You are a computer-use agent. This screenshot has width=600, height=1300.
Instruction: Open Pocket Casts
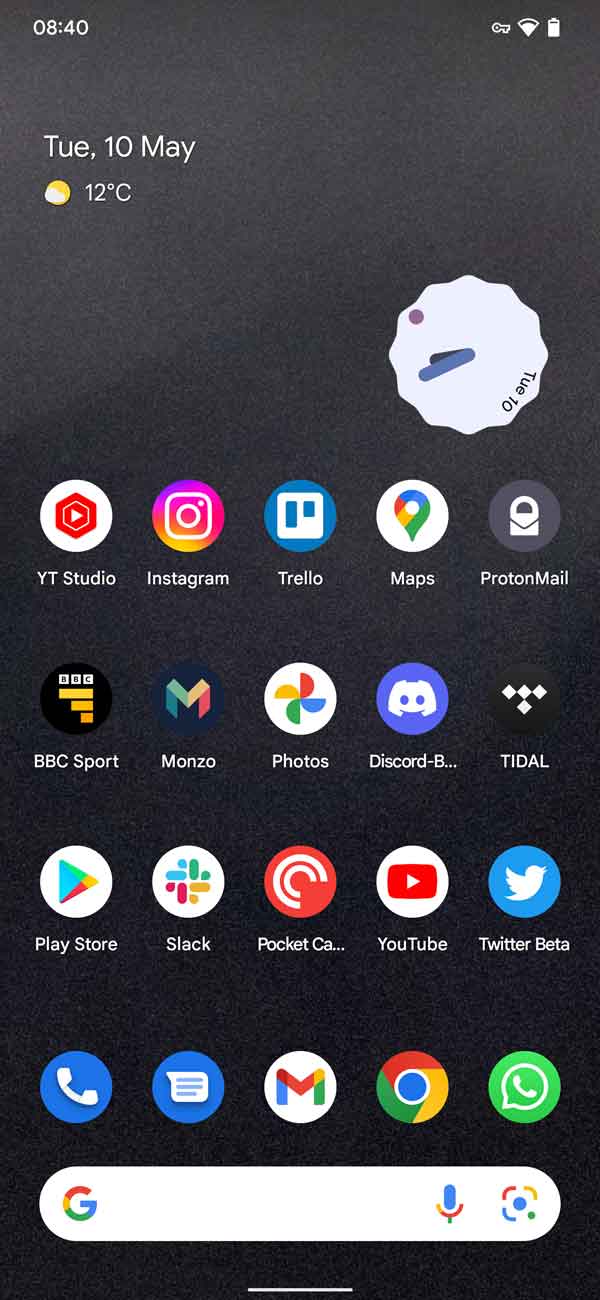[300, 882]
